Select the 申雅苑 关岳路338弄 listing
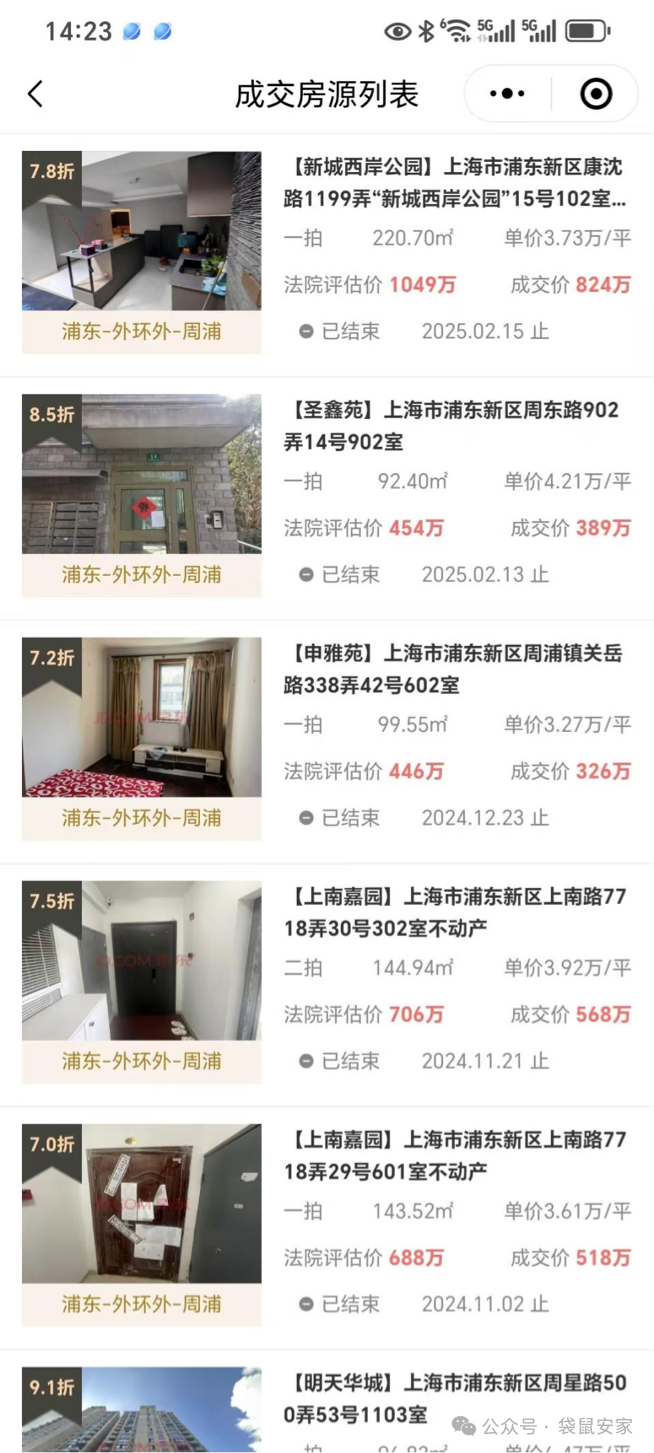The height and width of the screenshot is (1453, 654). pos(455,669)
